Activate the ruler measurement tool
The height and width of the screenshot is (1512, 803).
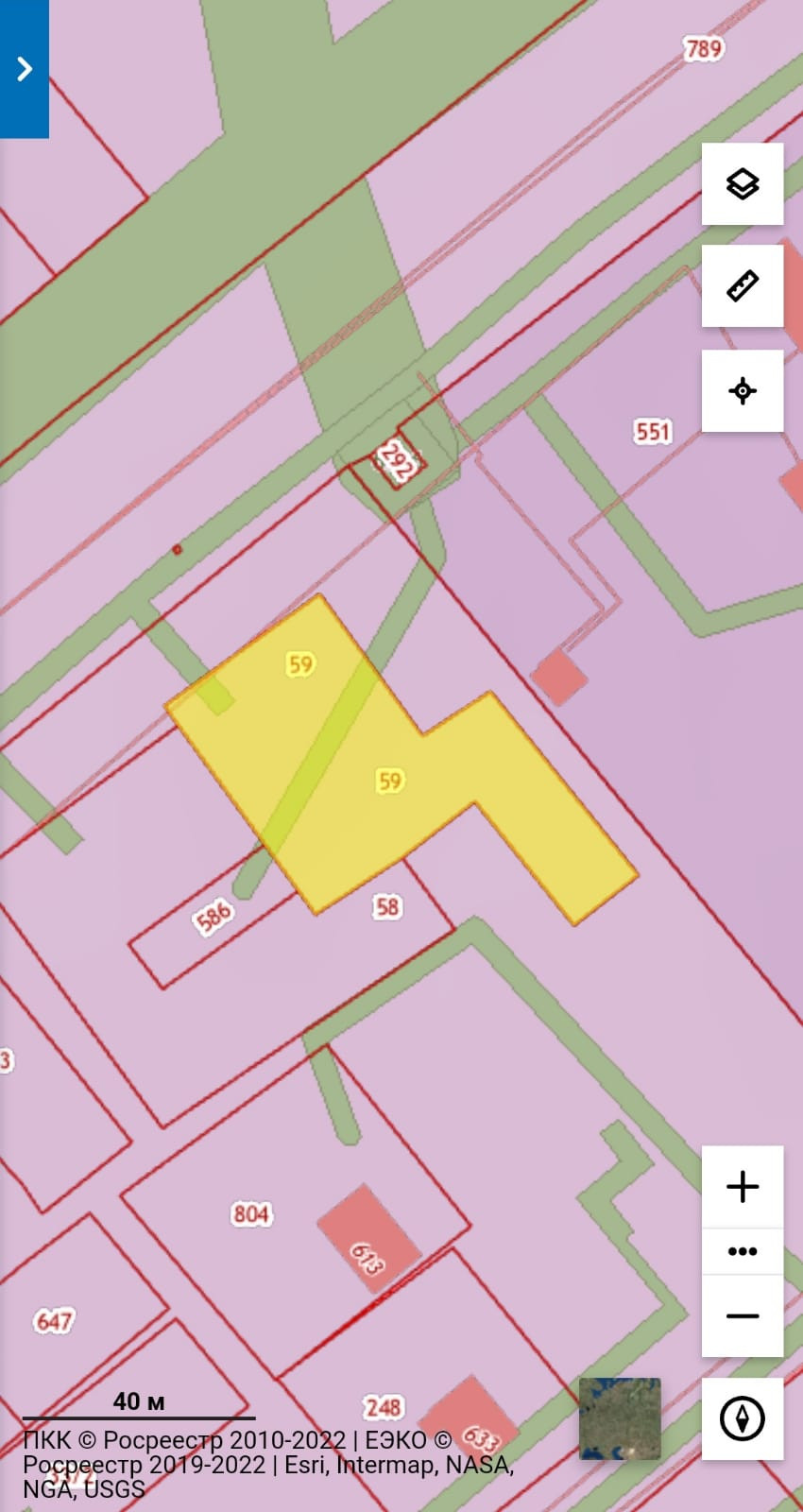pyautogui.click(x=743, y=286)
